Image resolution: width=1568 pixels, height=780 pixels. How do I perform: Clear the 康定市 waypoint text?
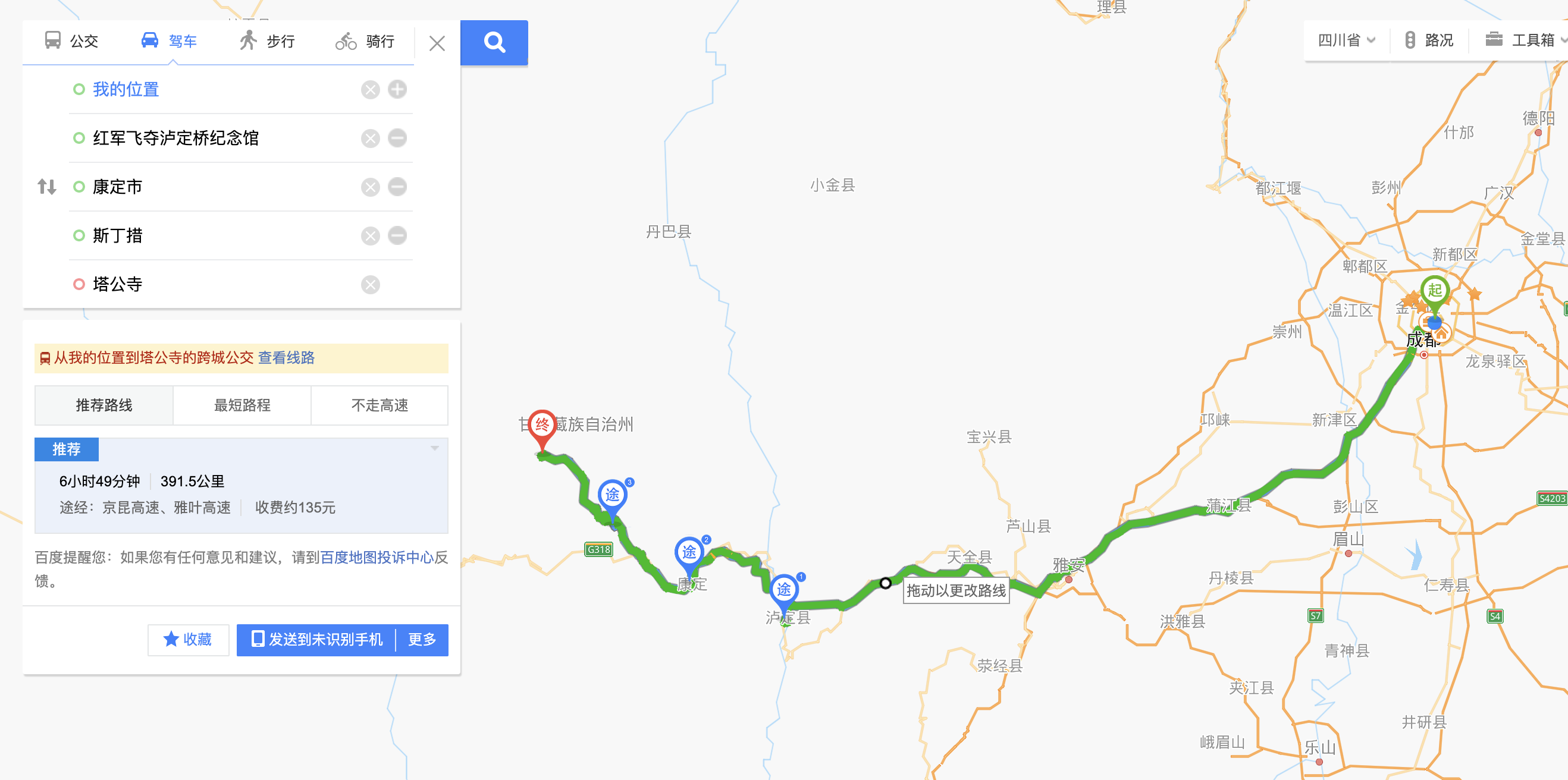[370, 187]
